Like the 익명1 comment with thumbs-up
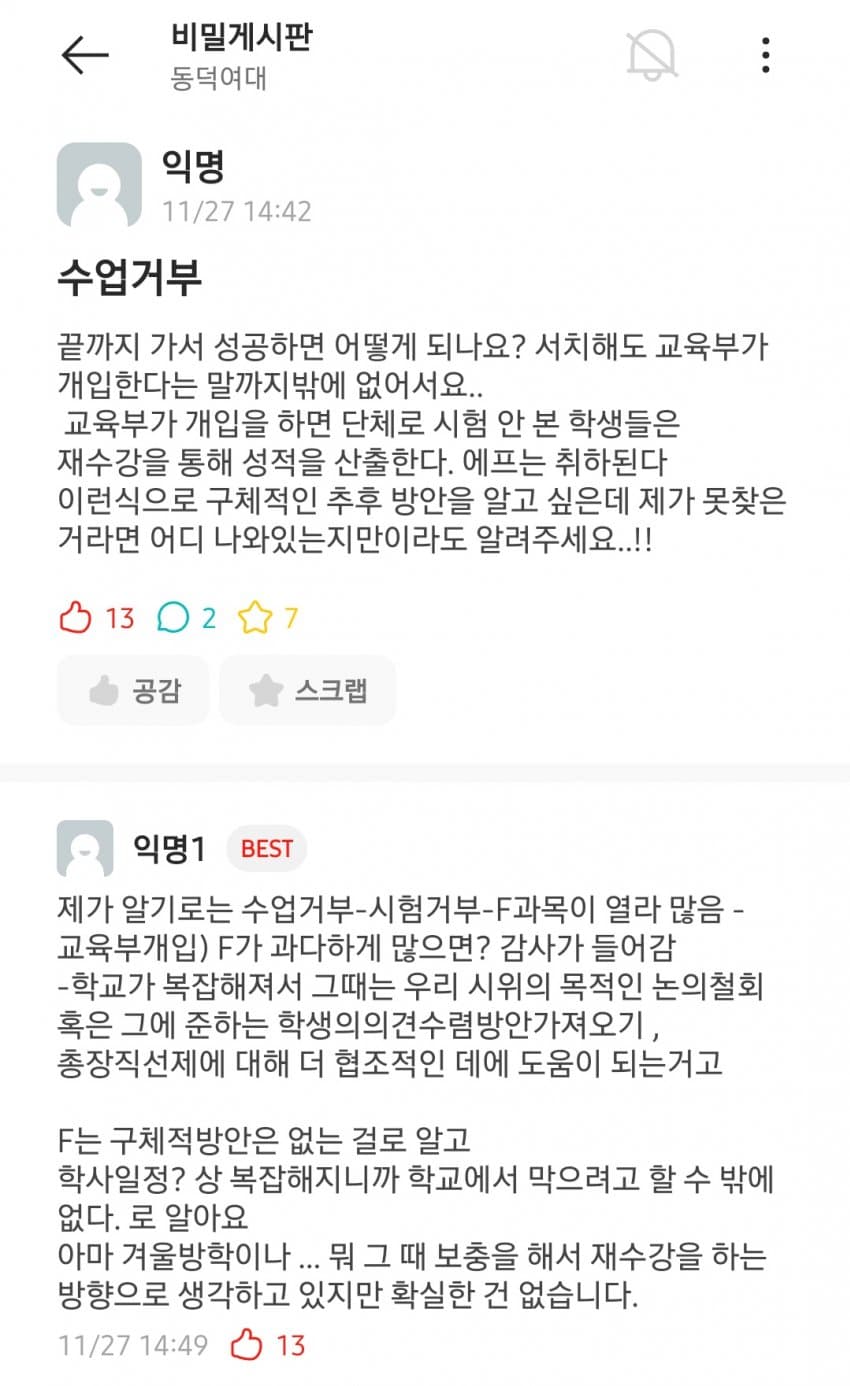This screenshot has width=850, height=1386. coord(246,1345)
